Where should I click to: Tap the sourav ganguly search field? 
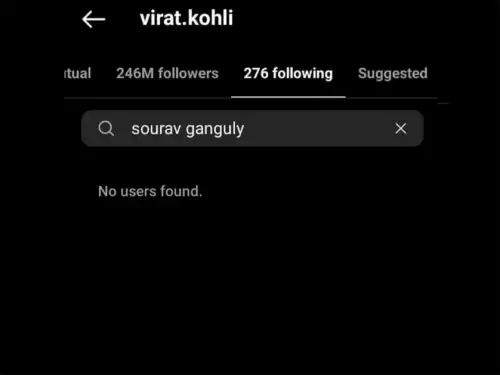[x=252, y=128]
